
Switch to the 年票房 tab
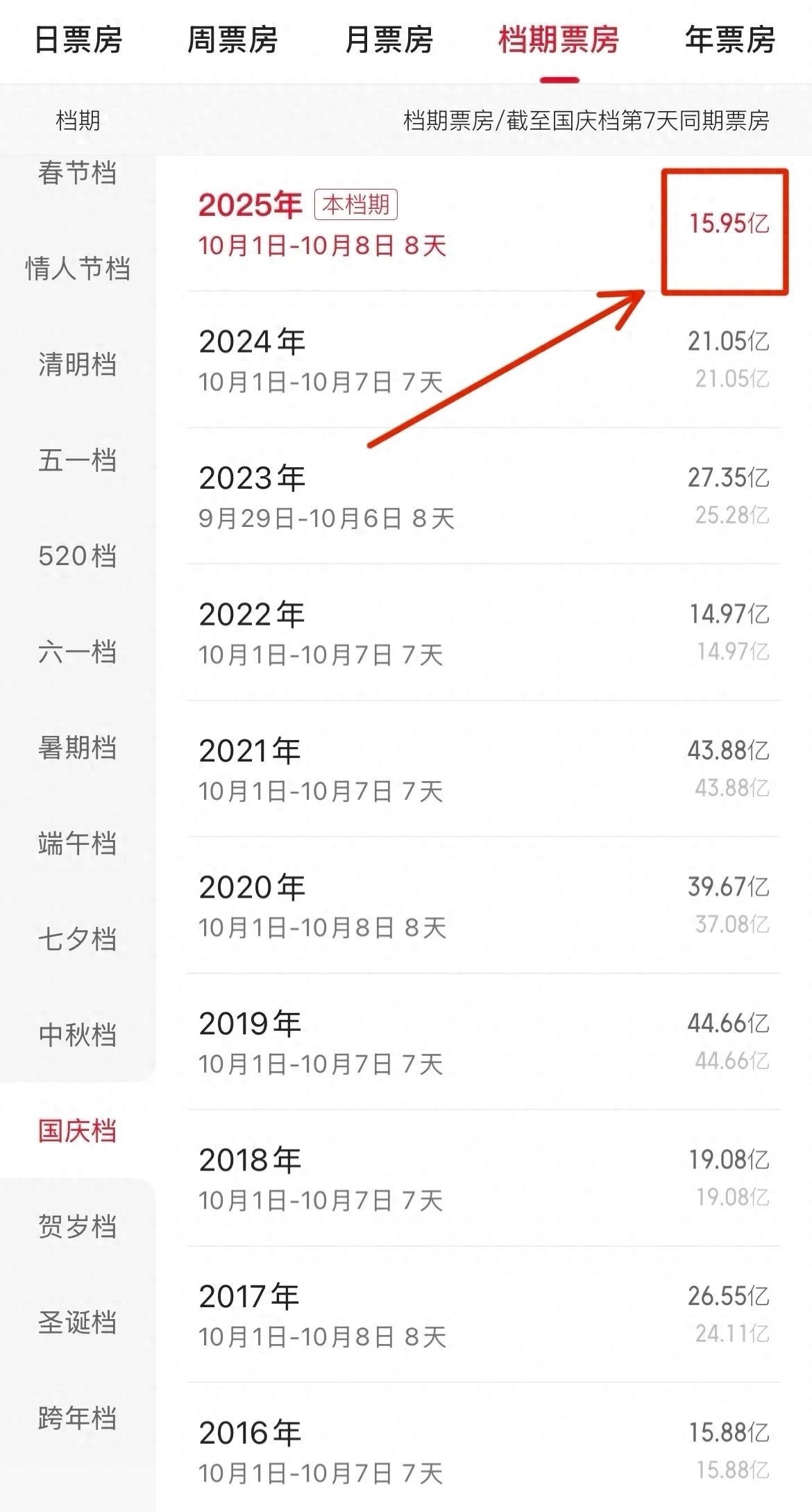pos(729,40)
